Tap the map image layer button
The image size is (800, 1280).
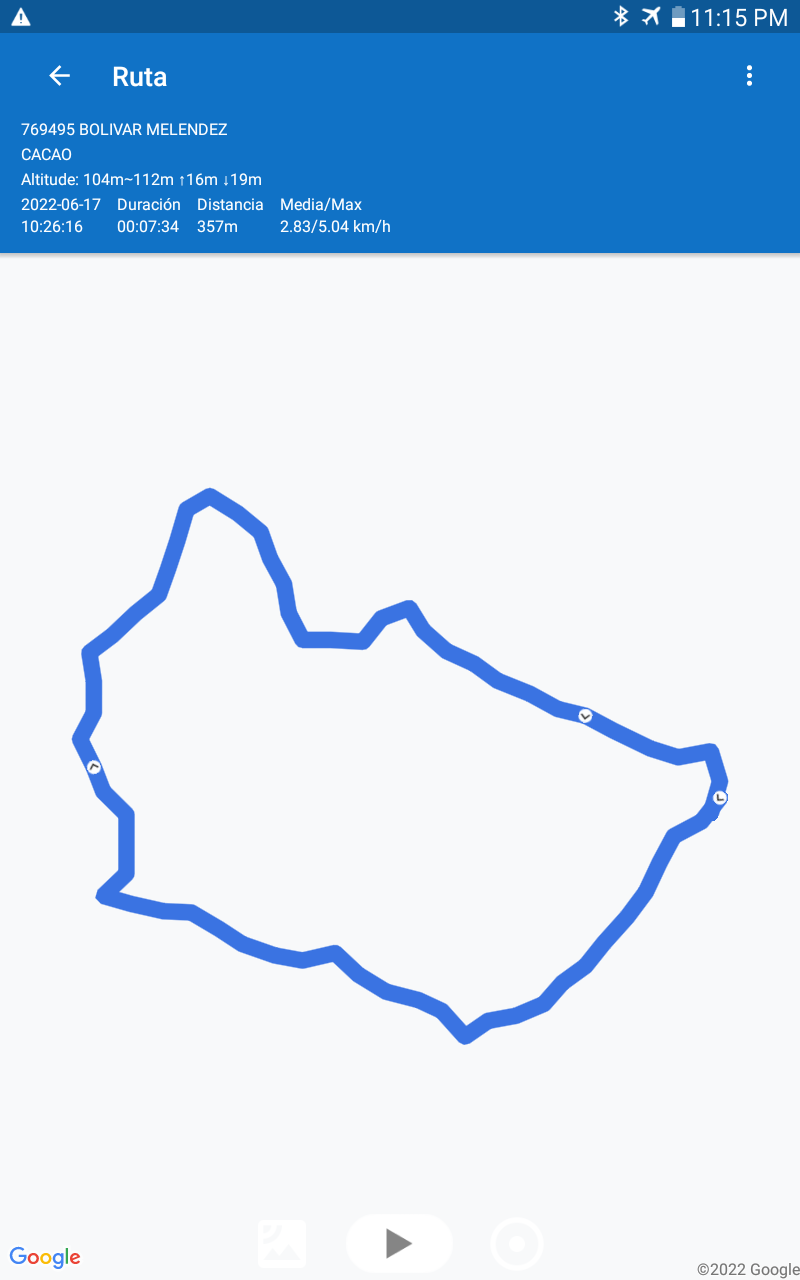[x=282, y=1243]
